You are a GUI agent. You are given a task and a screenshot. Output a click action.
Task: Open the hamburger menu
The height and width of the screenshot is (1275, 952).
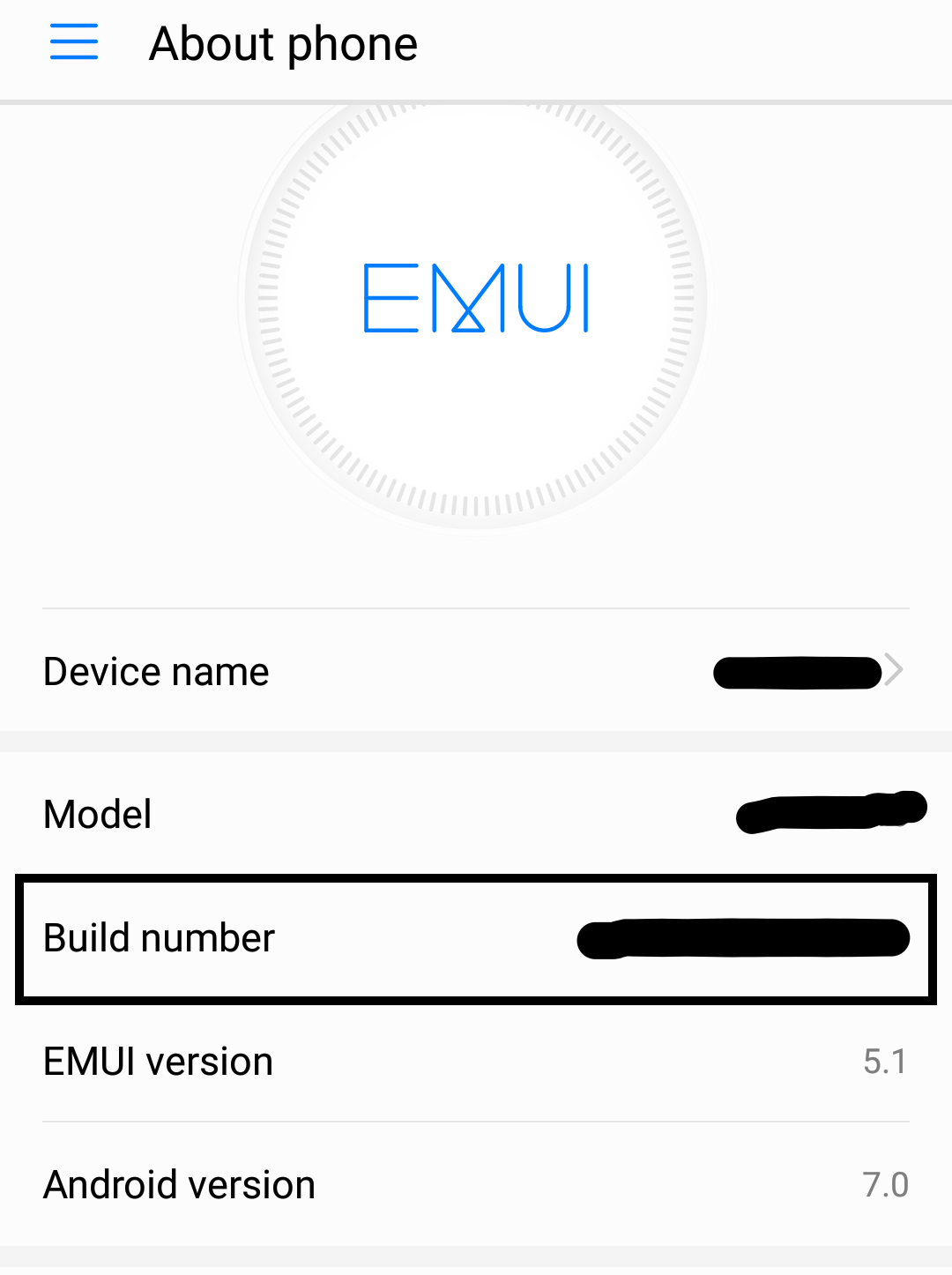click(x=74, y=42)
